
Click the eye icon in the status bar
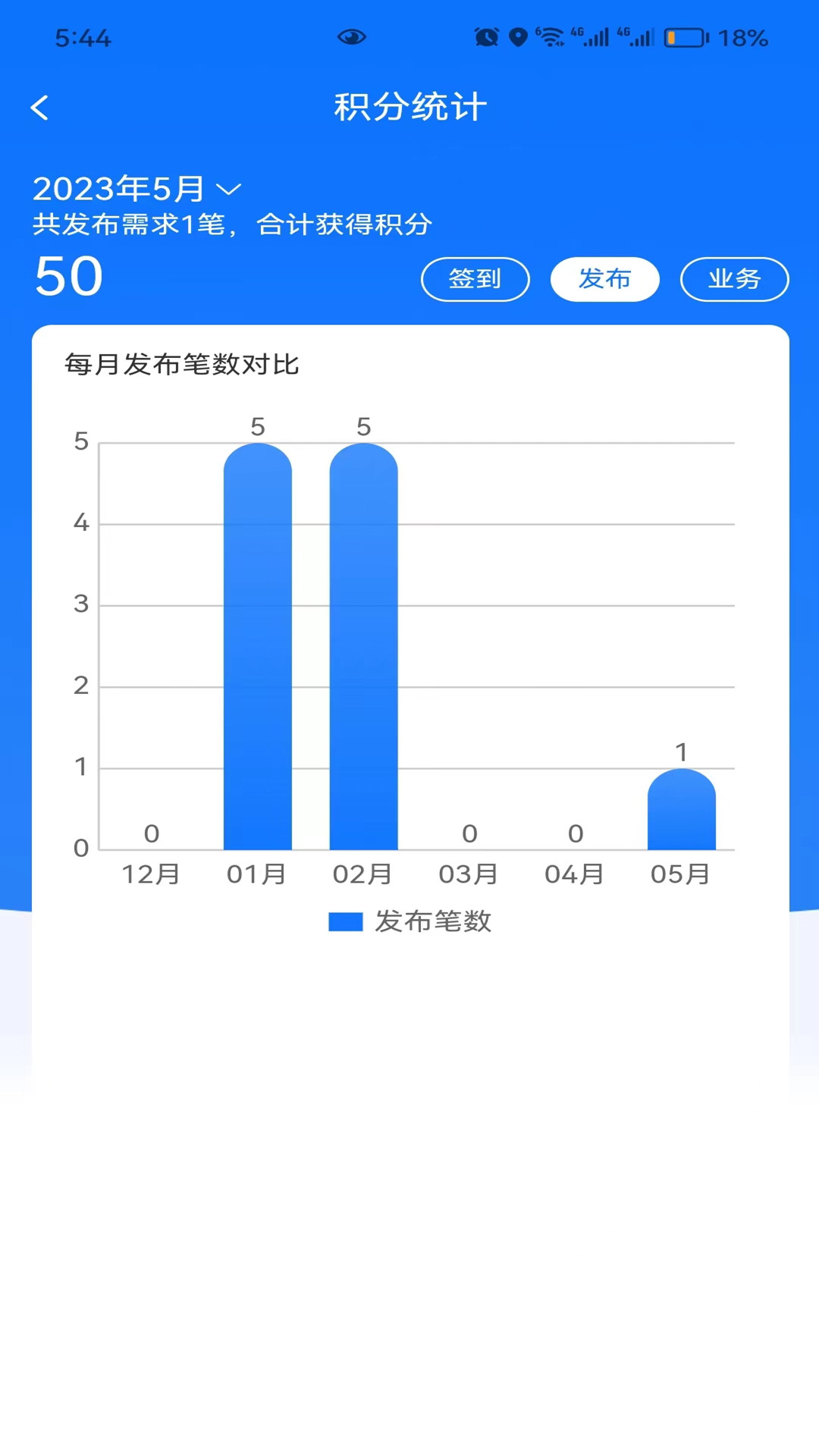(x=352, y=36)
